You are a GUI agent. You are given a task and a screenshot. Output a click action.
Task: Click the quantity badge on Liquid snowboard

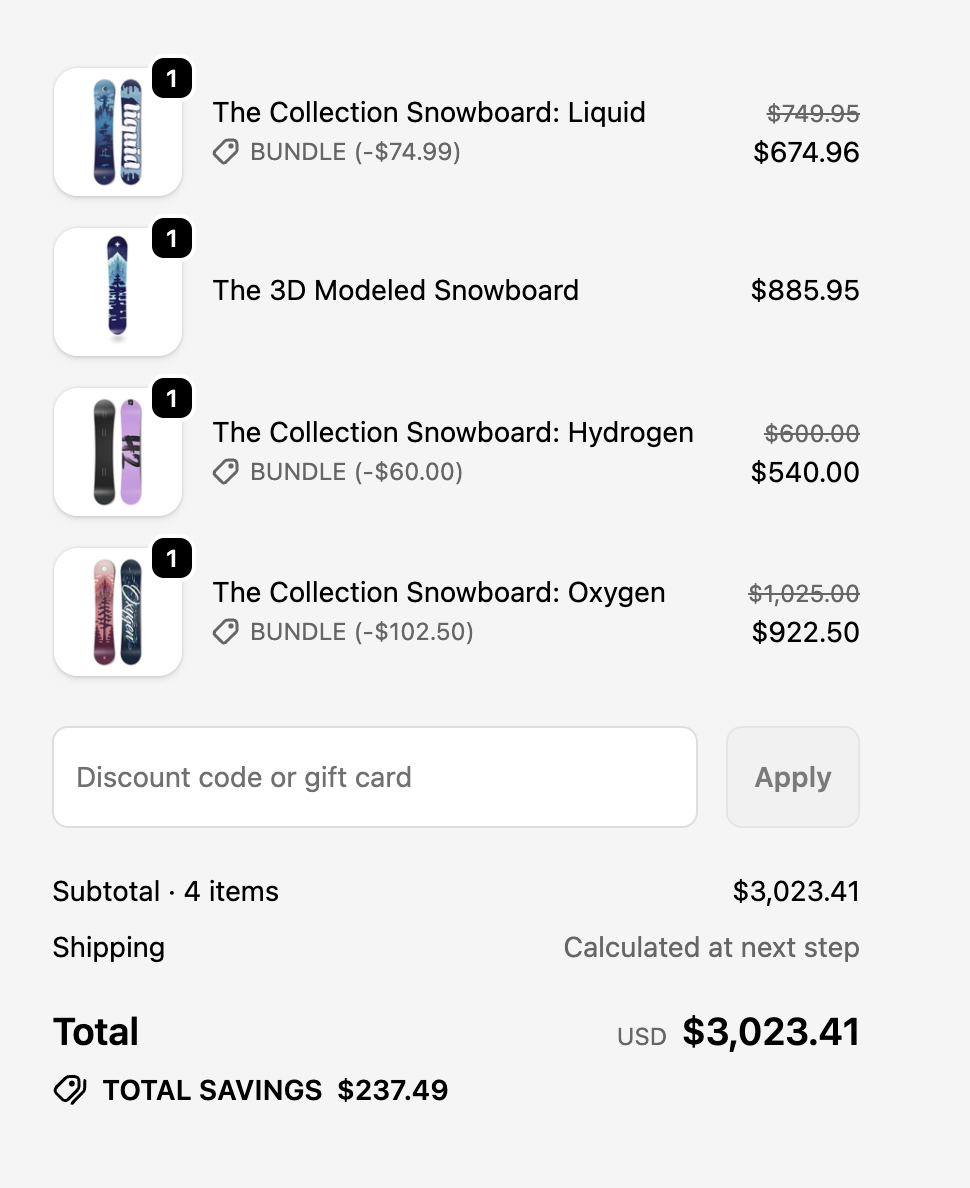[x=174, y=79]
